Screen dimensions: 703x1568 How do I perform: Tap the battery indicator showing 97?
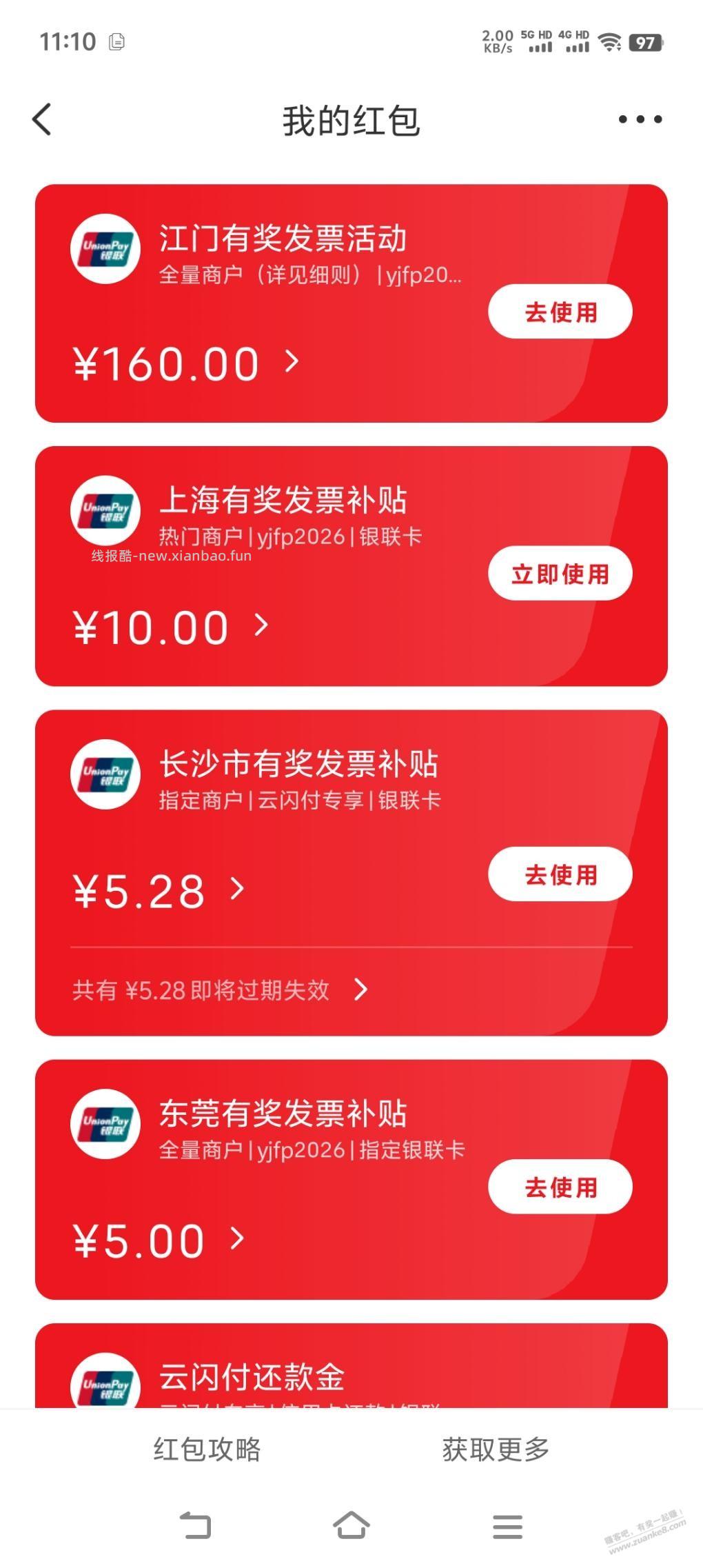click(x=646, y=41)
